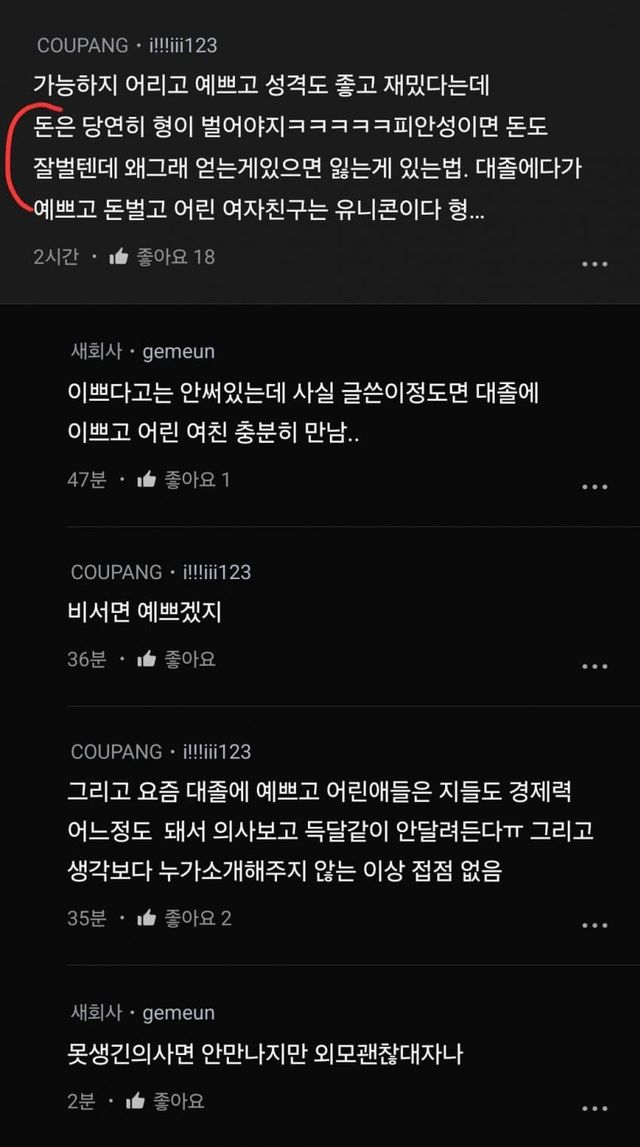Open the overflow menu of the 47분 reply
The image size is (640, 1147).
(x=594, y=487)
